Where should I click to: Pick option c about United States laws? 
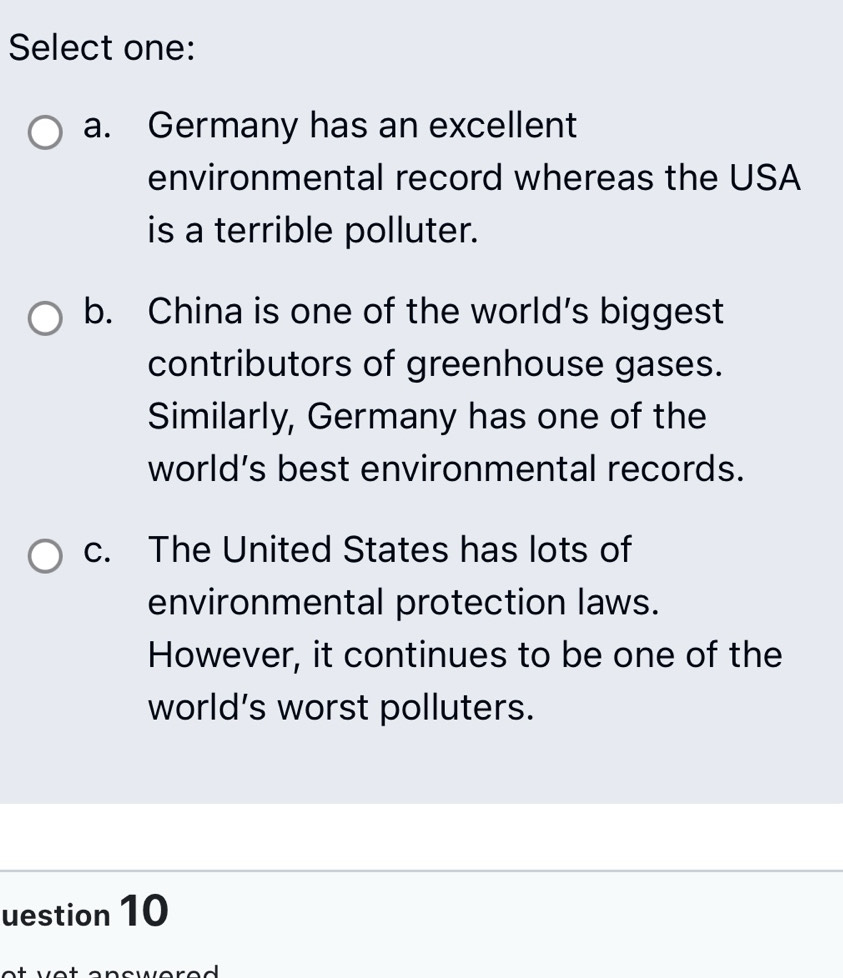pos(45,555)
